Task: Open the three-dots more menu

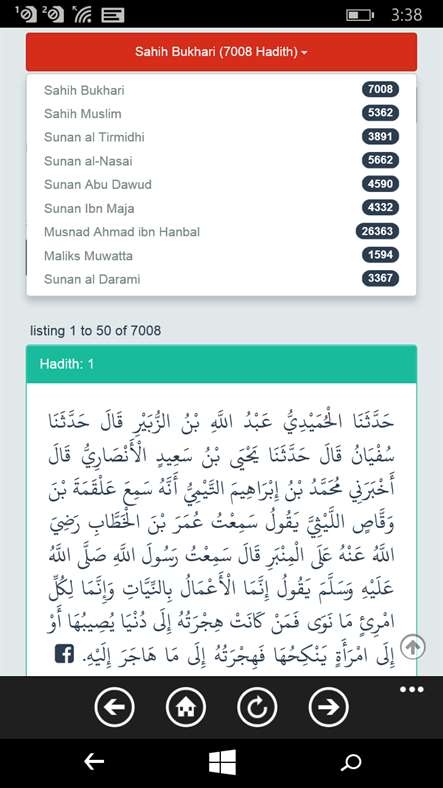Action: click(x=412, y=690)
